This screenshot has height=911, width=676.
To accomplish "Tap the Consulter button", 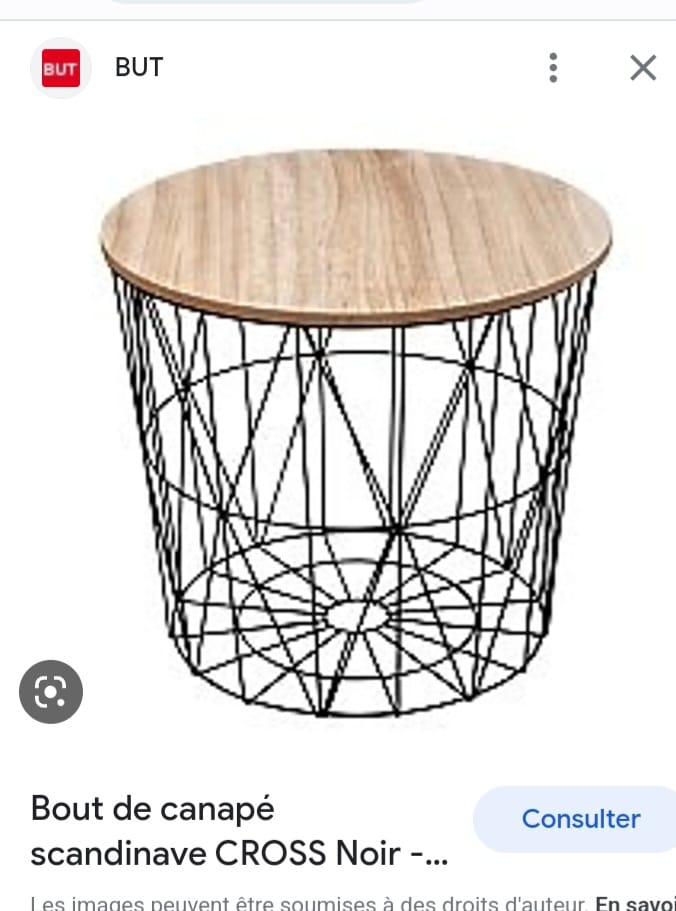I will tap(580, 819).
